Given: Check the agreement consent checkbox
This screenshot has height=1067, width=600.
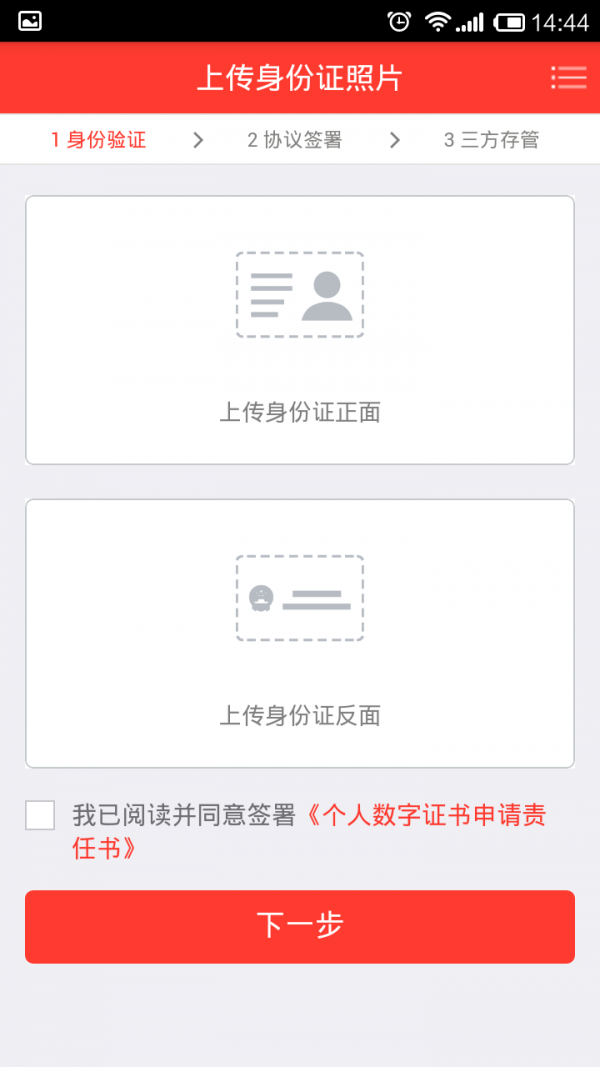Looking at the screenshot, I should click(x=40, y=815).
